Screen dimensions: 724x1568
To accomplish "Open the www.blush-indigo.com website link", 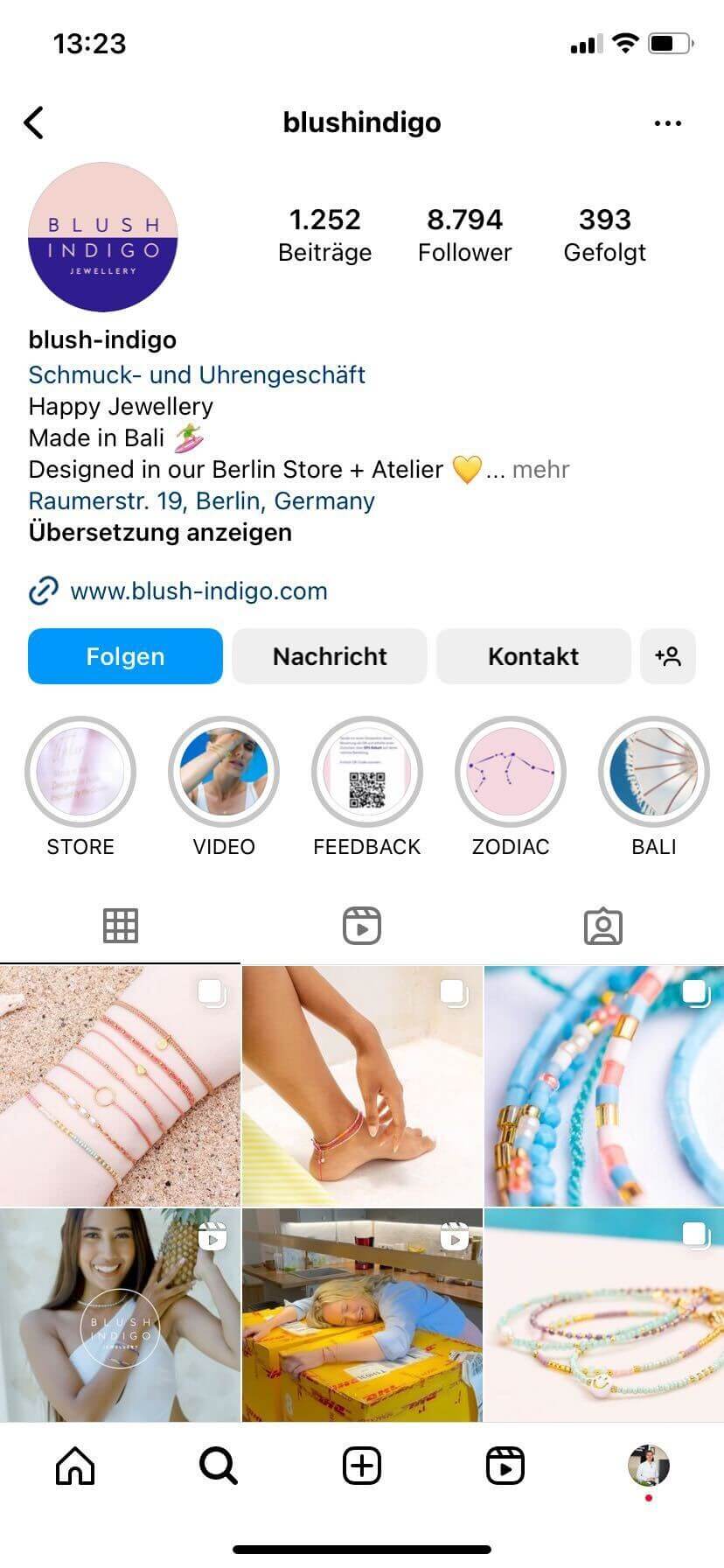I will [x=198, y=591].
